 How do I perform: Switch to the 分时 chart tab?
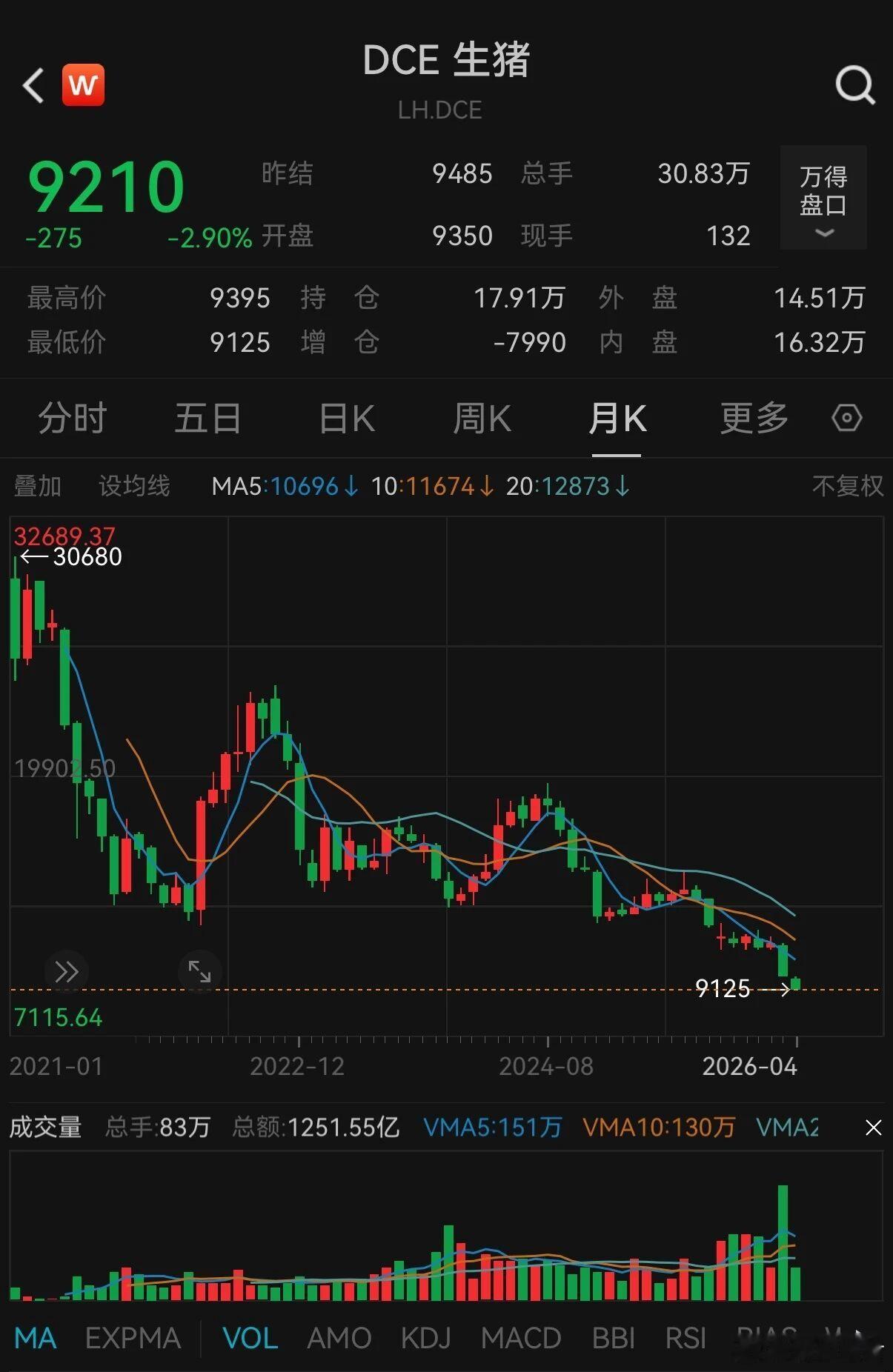click(73, 419)
